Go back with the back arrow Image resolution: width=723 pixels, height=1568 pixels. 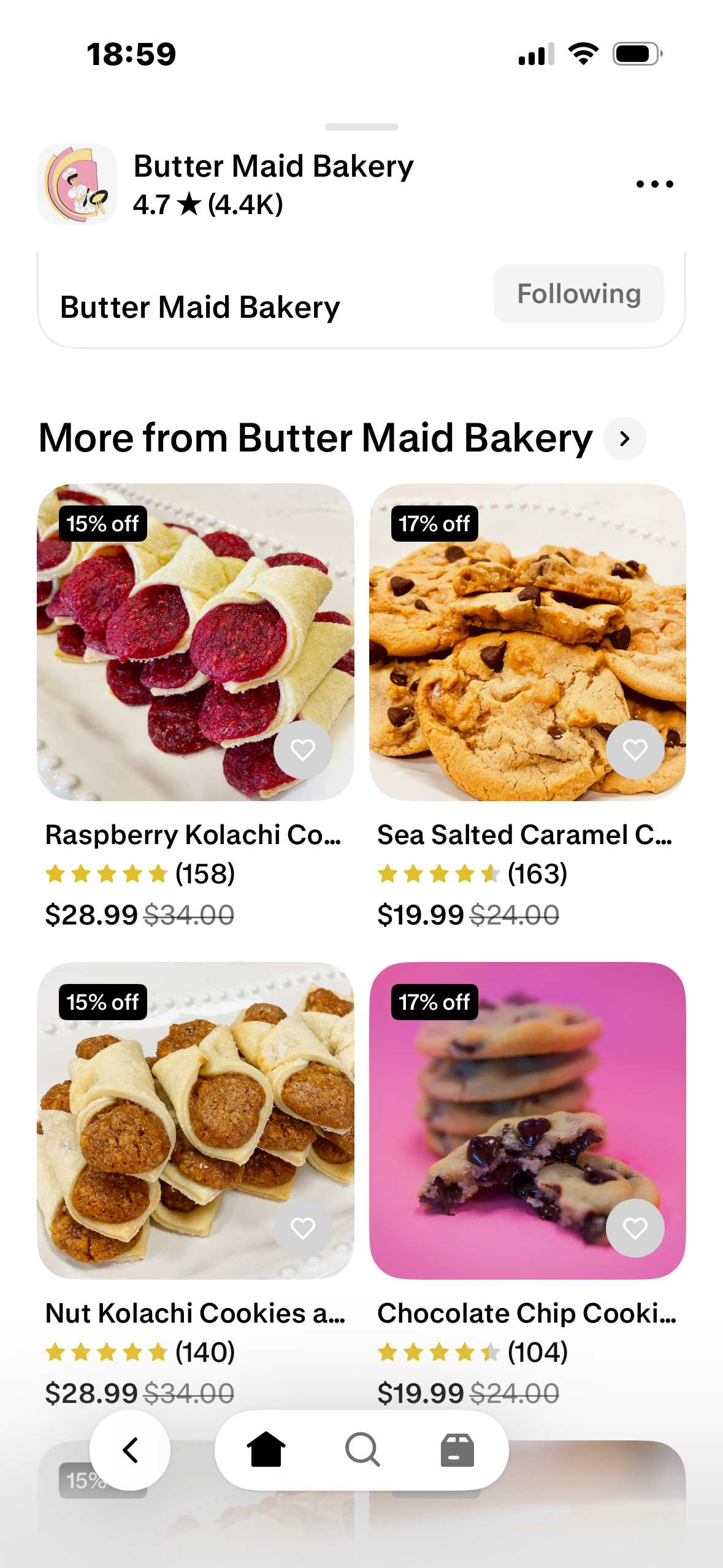pos(130,1450)
